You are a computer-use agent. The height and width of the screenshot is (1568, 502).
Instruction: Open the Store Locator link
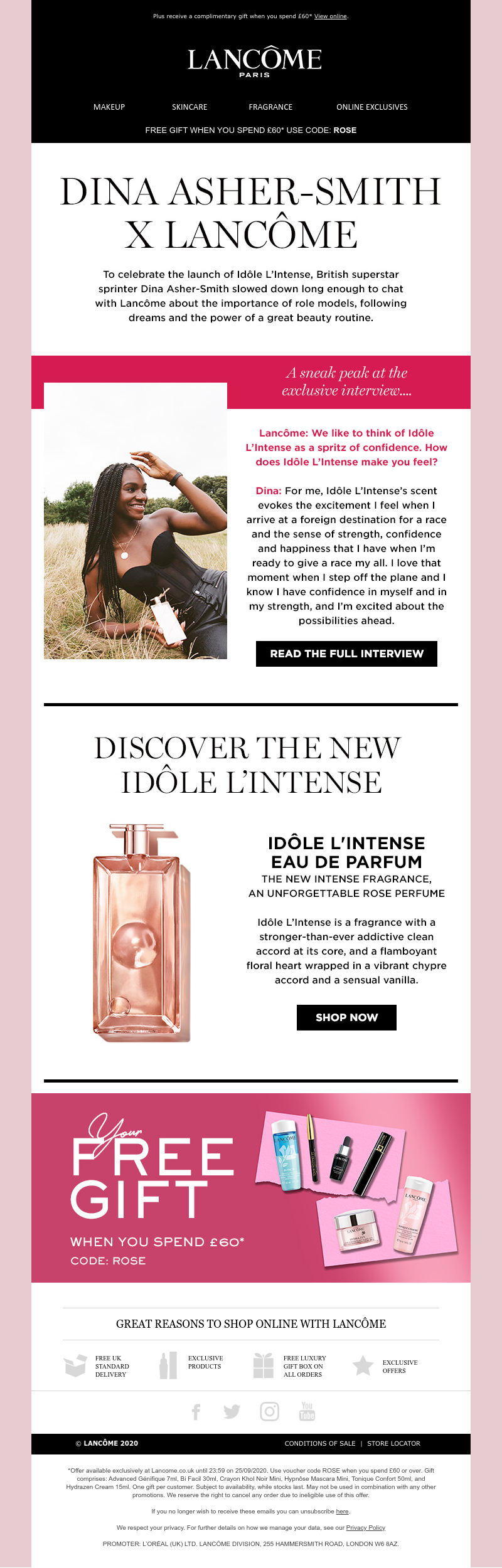click(393, 1443)
